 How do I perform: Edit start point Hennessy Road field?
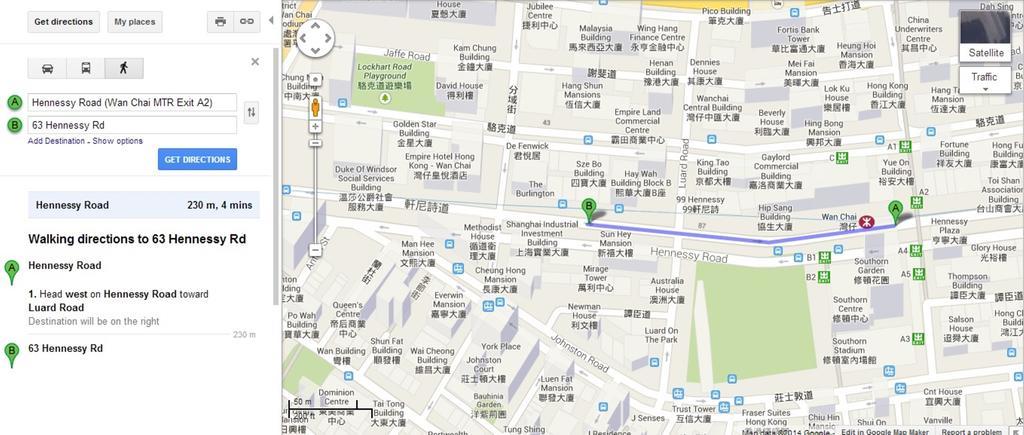click(132, 102)
